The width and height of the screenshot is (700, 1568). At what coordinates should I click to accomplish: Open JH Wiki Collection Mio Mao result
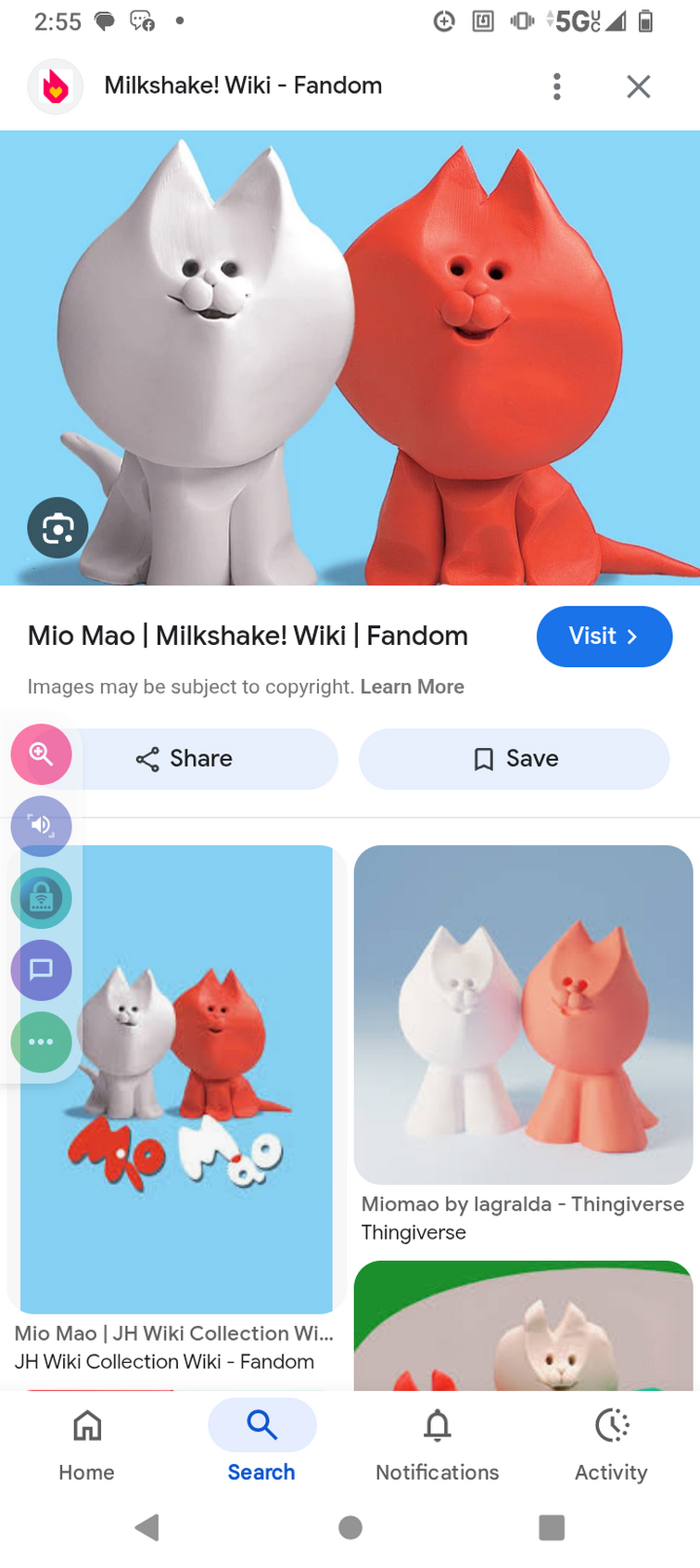tap(176, 1079)
